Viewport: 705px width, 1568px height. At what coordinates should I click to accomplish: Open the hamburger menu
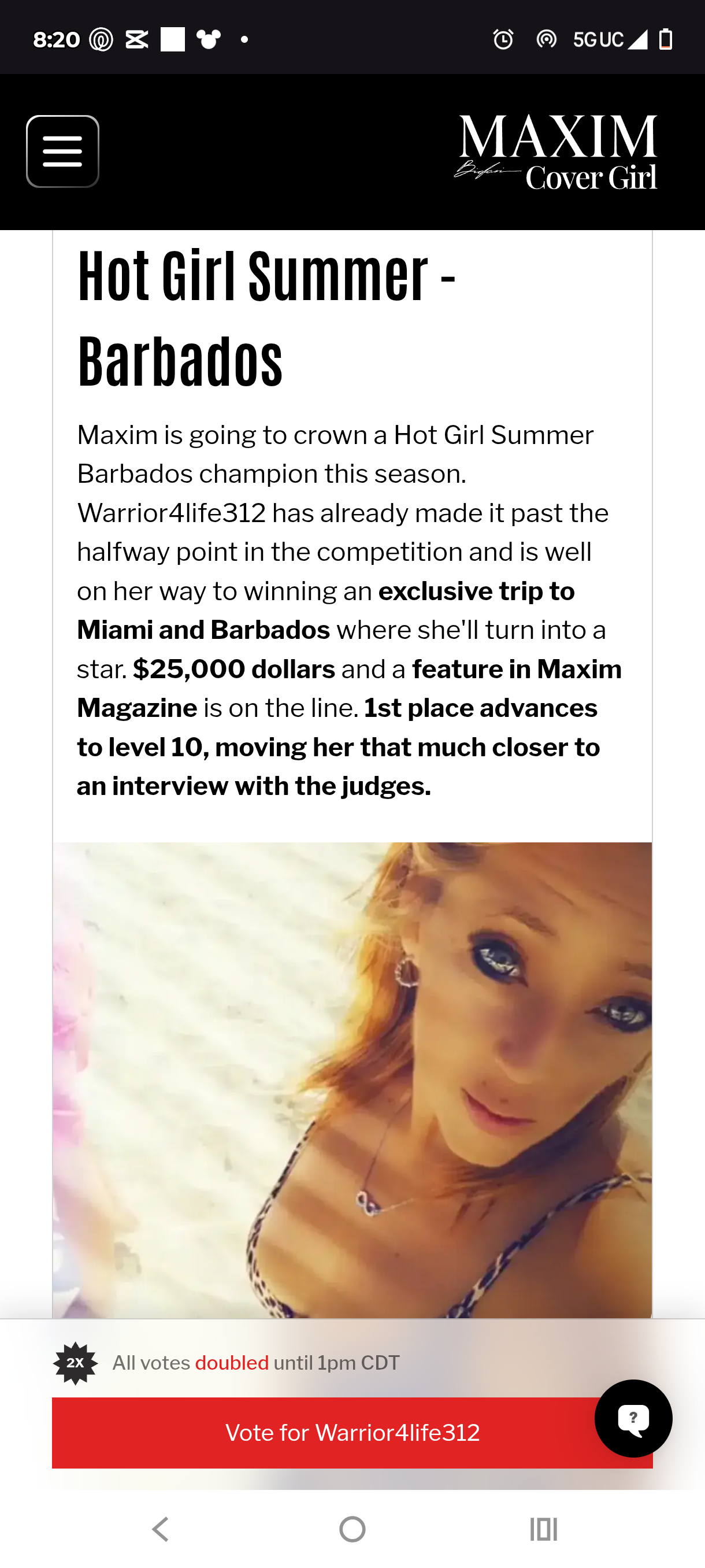click(x=62, y=151)
